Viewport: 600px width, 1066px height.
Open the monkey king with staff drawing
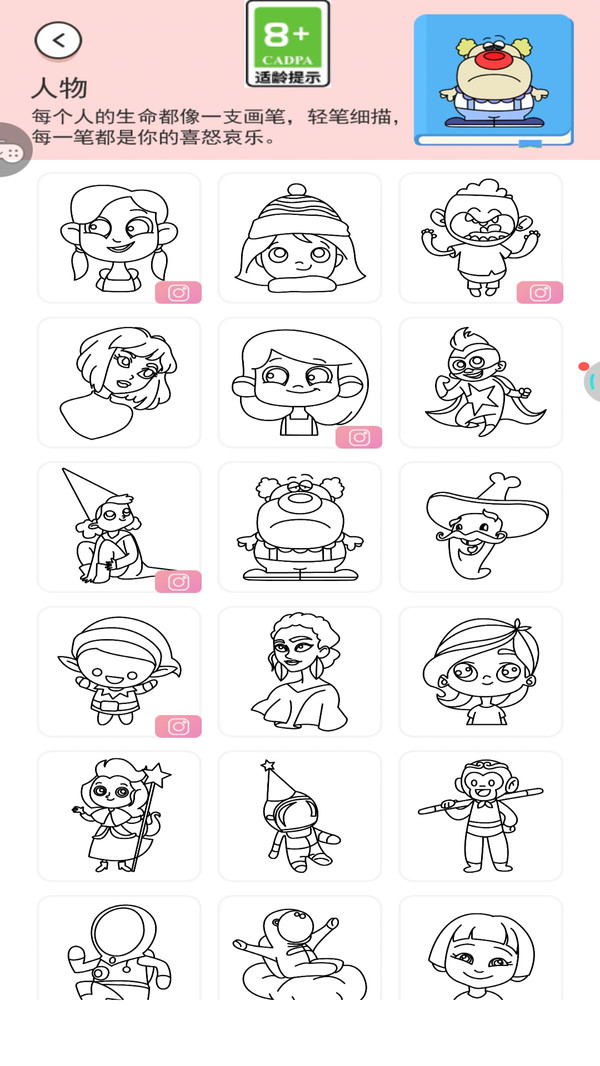tap(481, 816)
